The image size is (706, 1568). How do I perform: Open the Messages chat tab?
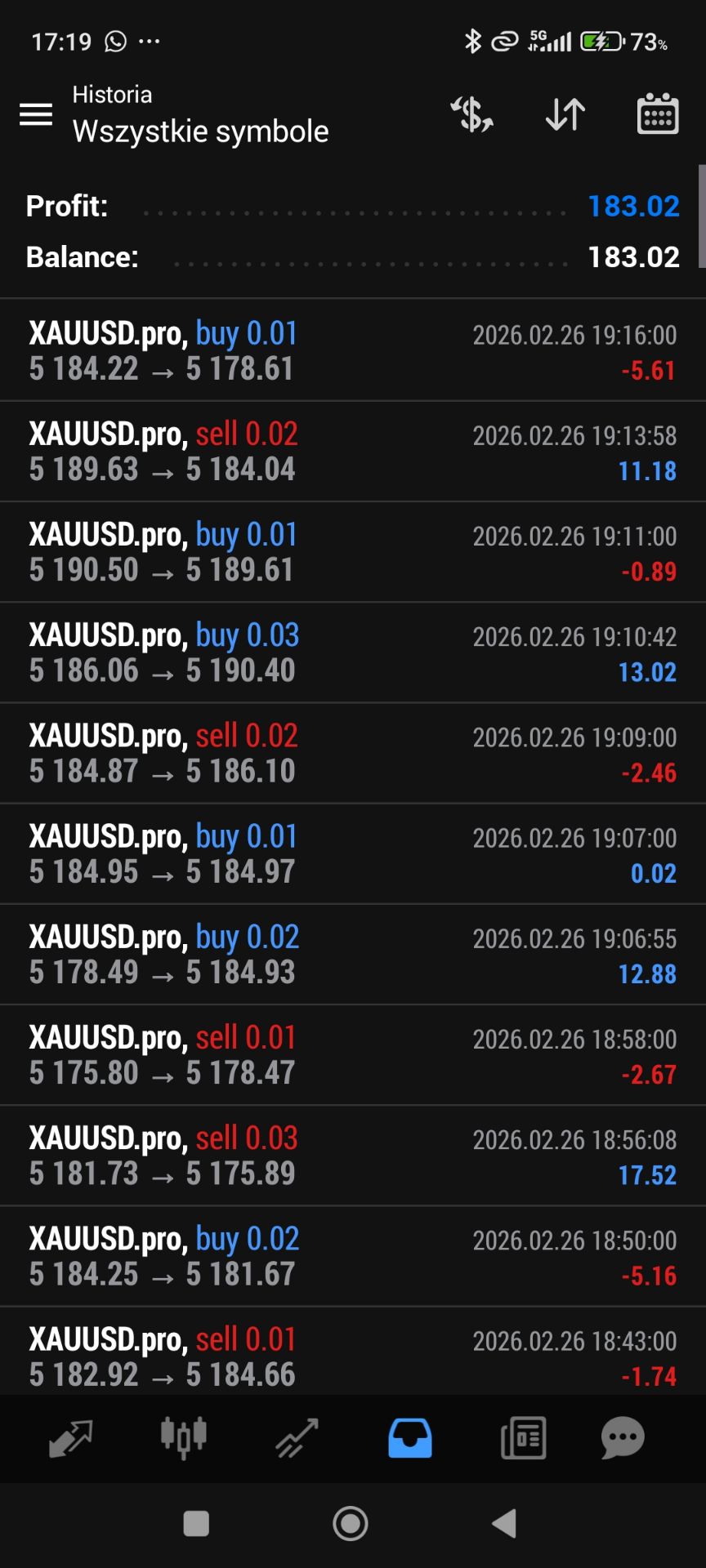623,1438
